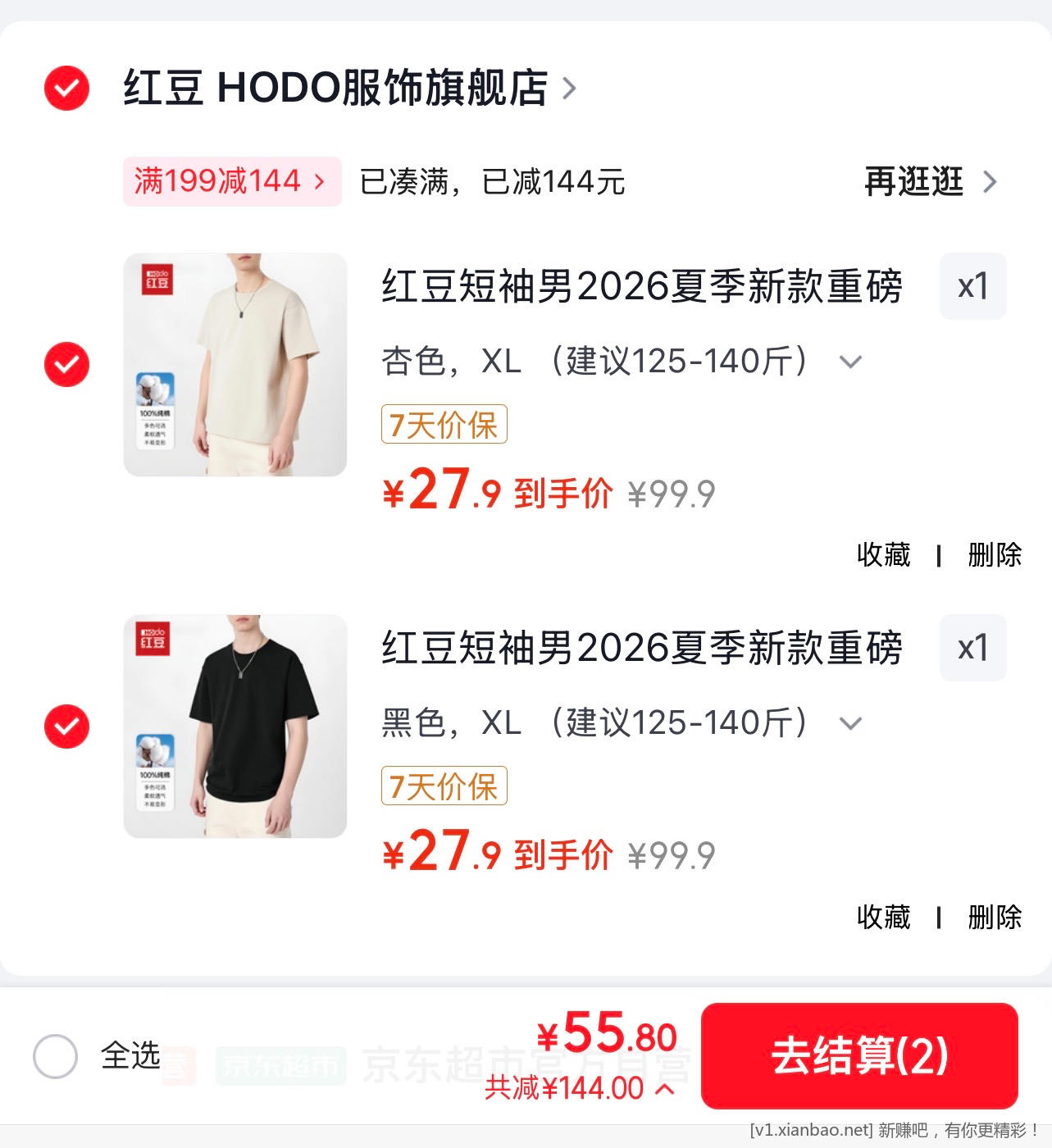This screenshot has height=1148, width=1052.
Task: Click the x1 quantity badge for the black shirt
Action: click(972, 648)
